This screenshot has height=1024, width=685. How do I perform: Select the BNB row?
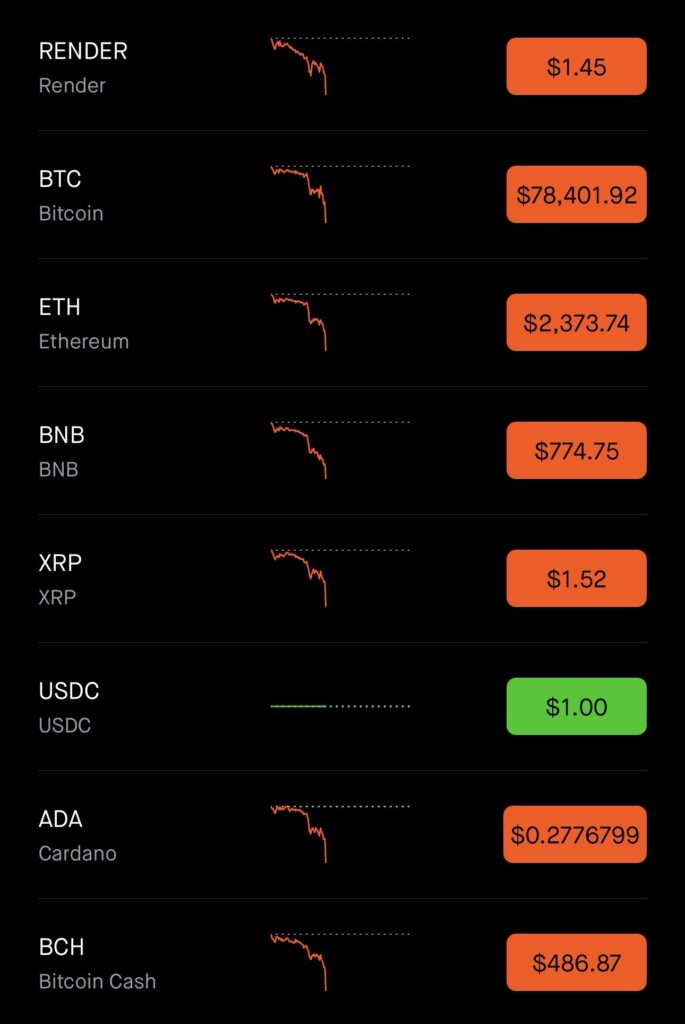pyautogui.click(x=62, y=451)
